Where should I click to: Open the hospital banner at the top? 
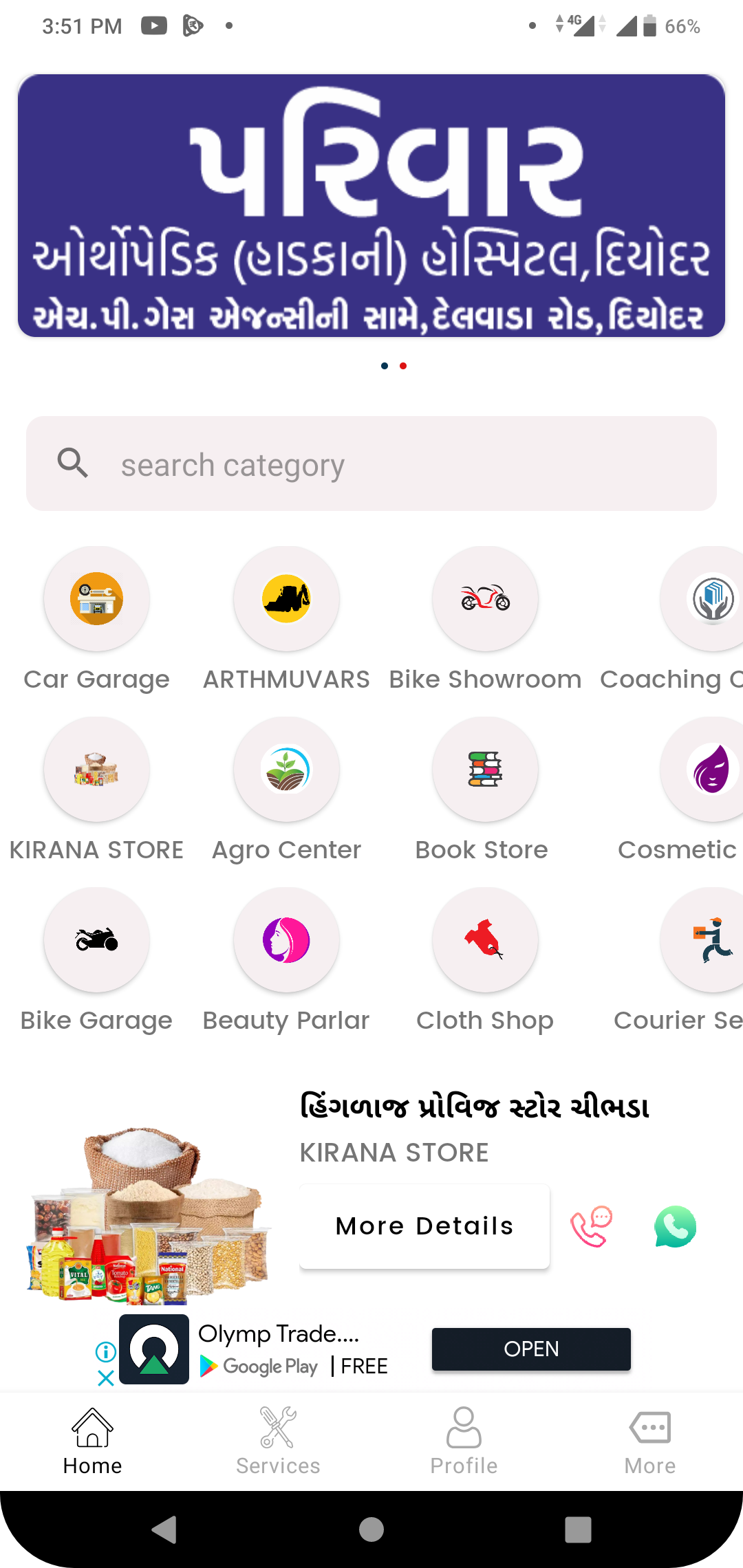(371, 206)
